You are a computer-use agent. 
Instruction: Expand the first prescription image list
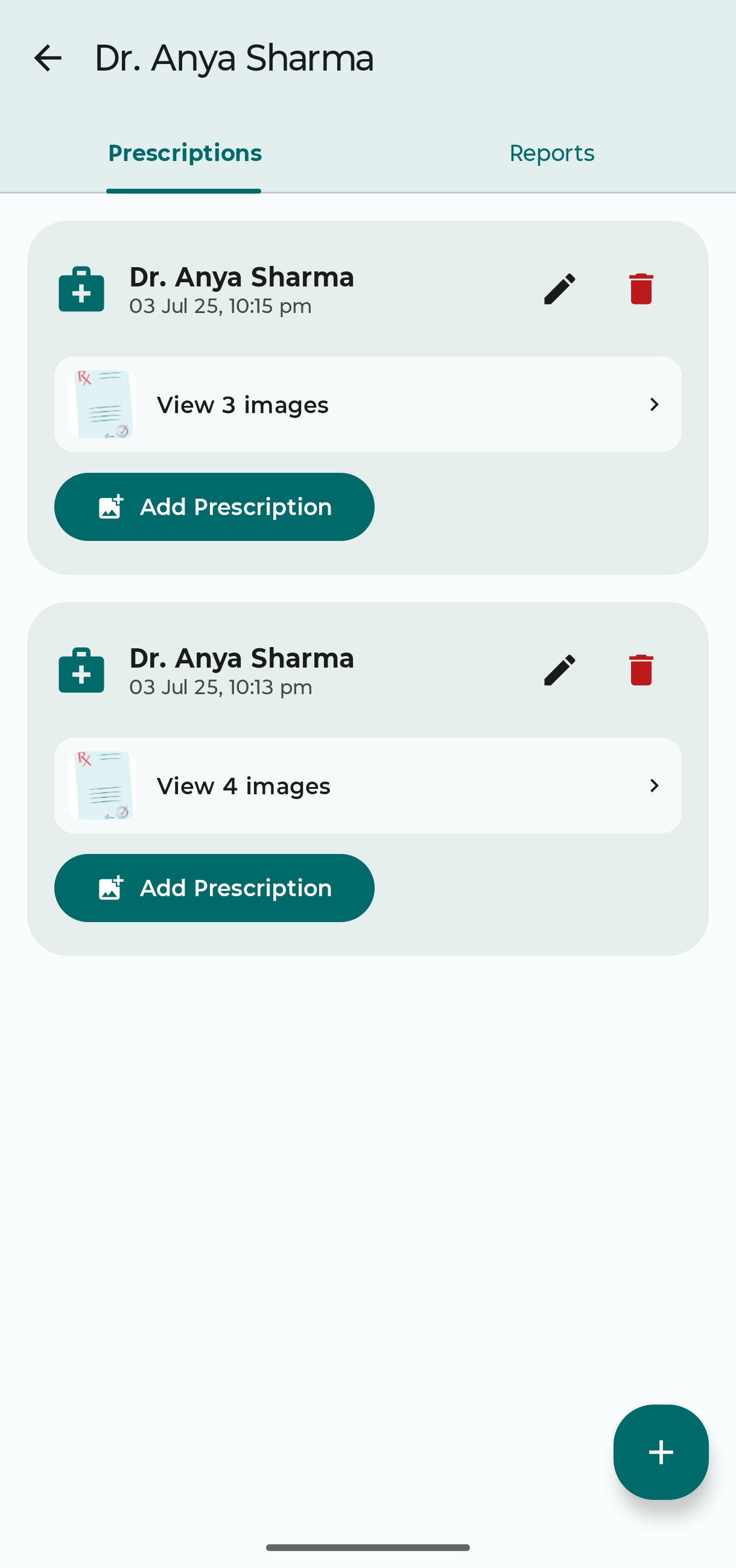click(x=367, y=404)
